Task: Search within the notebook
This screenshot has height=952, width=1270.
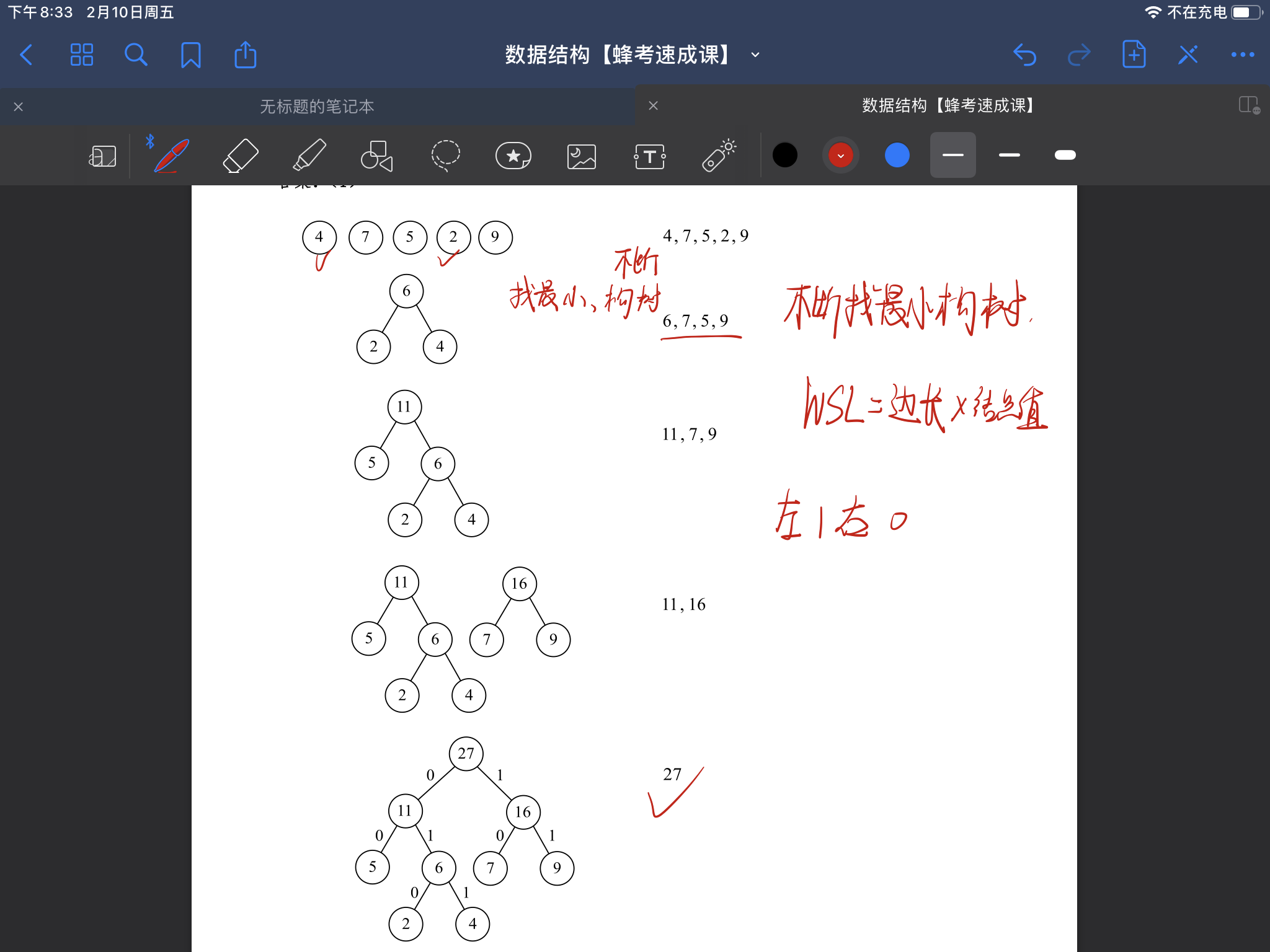Action: tap(136, 55)
